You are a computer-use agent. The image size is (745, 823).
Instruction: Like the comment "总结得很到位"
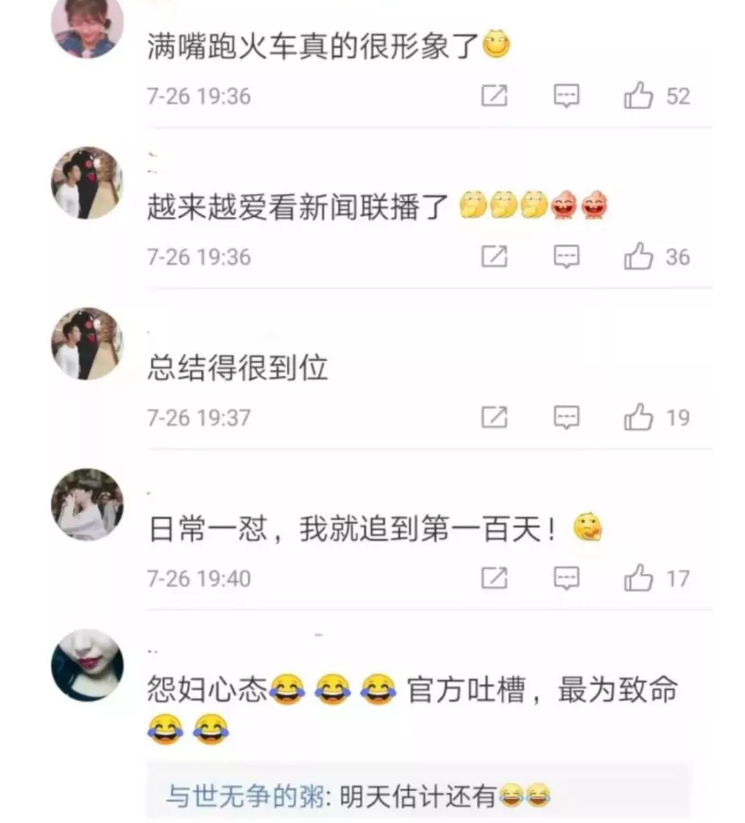click(x=639, y=417)
